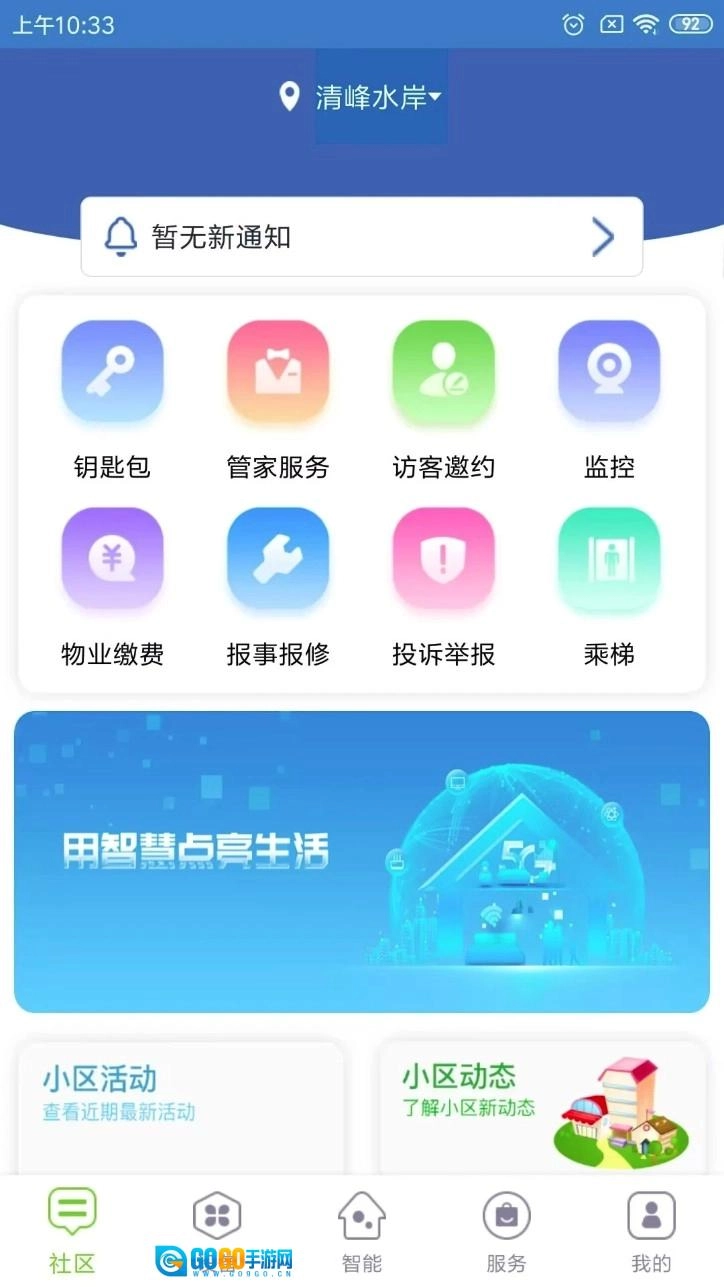Open 物业缴费 property payment icon
Image resolution: width=724 pixels, height=1287 pixels.
(112, 558)
